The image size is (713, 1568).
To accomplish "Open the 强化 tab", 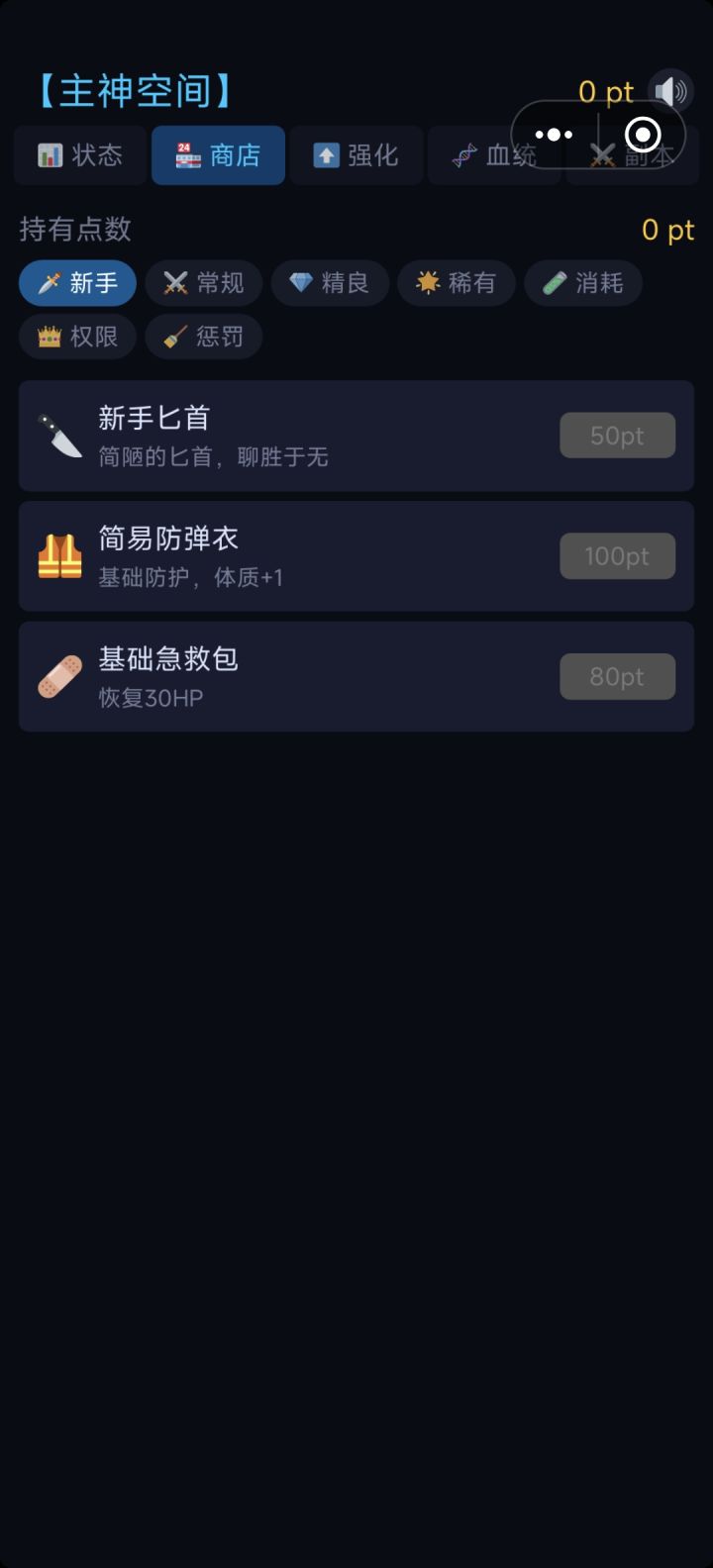I will point(356,155).
